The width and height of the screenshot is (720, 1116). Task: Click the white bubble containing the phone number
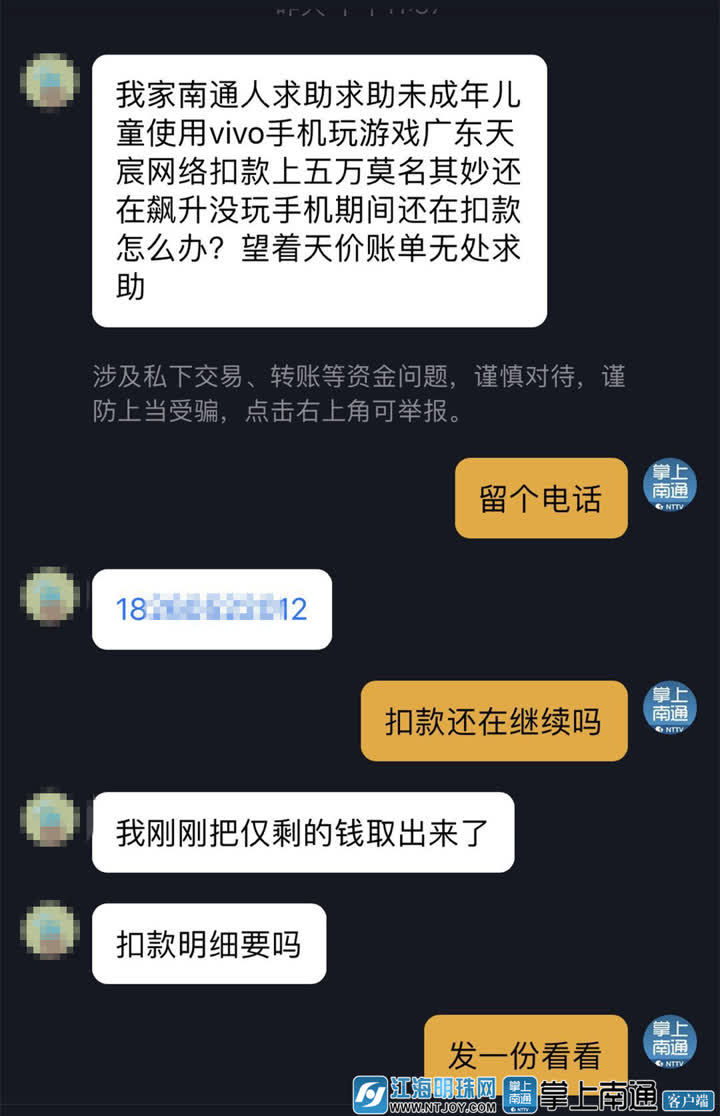[211, 606]
